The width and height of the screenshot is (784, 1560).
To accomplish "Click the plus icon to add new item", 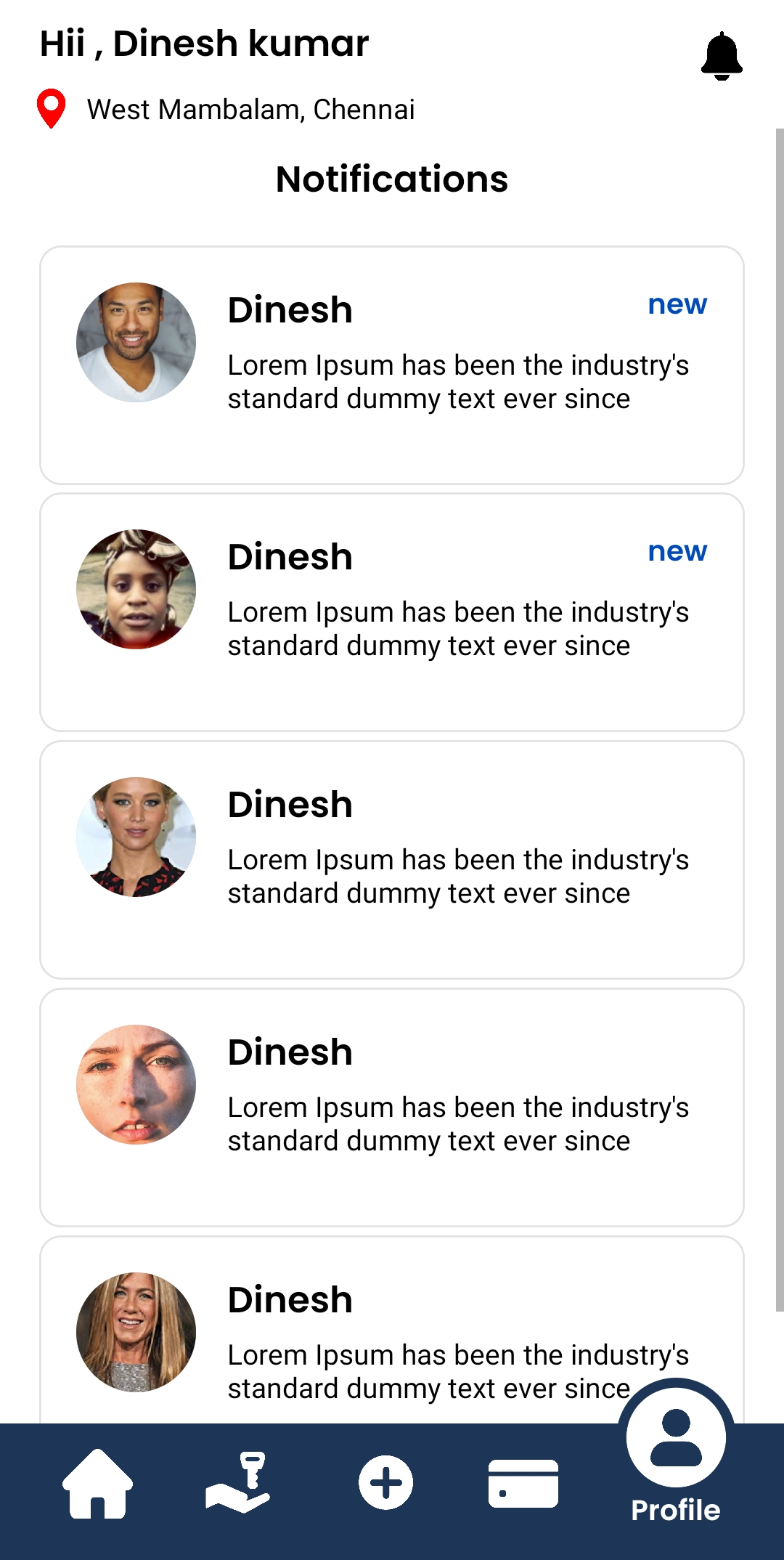I will click(386, 1482).
